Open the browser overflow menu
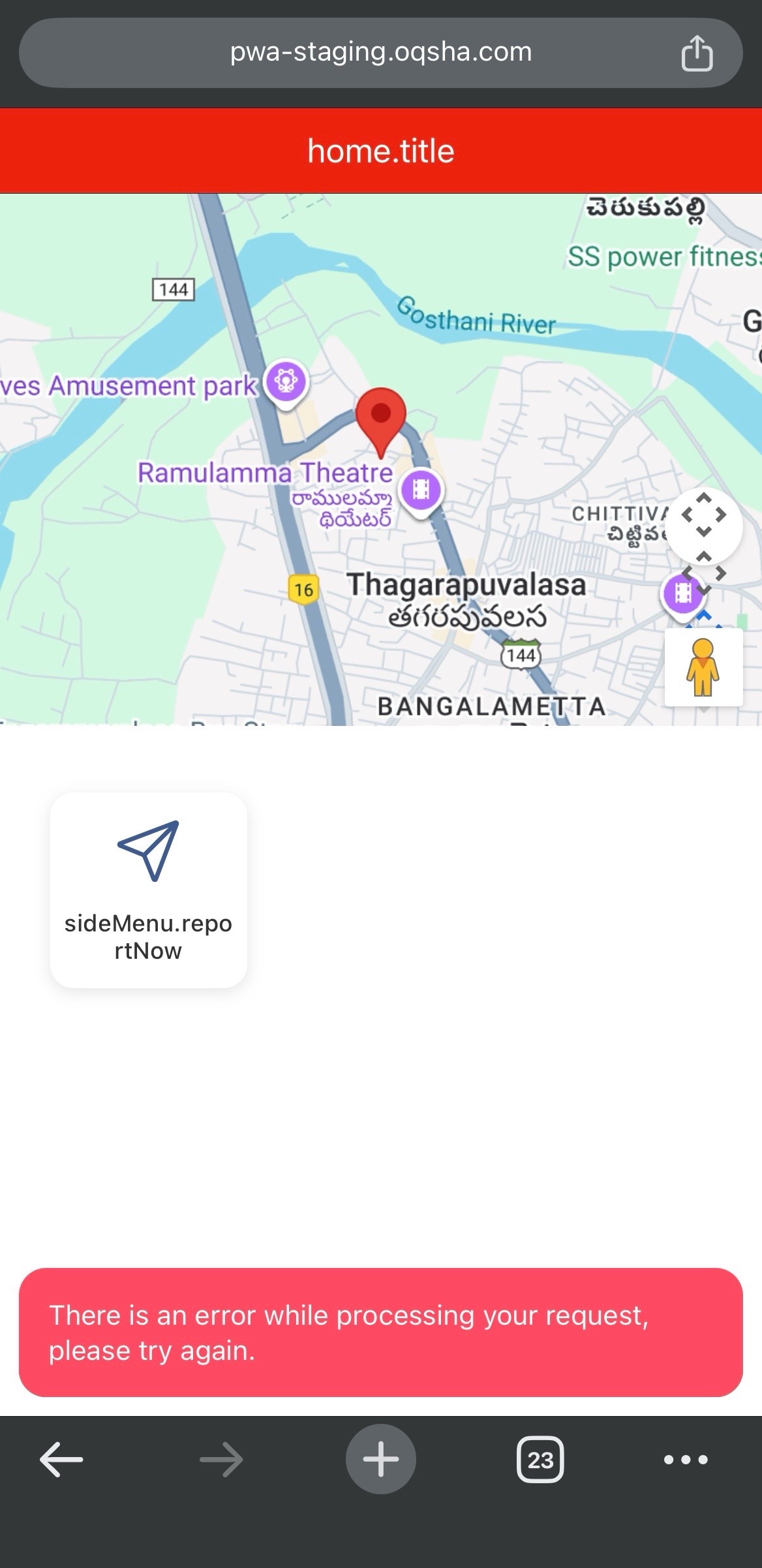Screen dimensions: 762x1568 point(685,1459)
